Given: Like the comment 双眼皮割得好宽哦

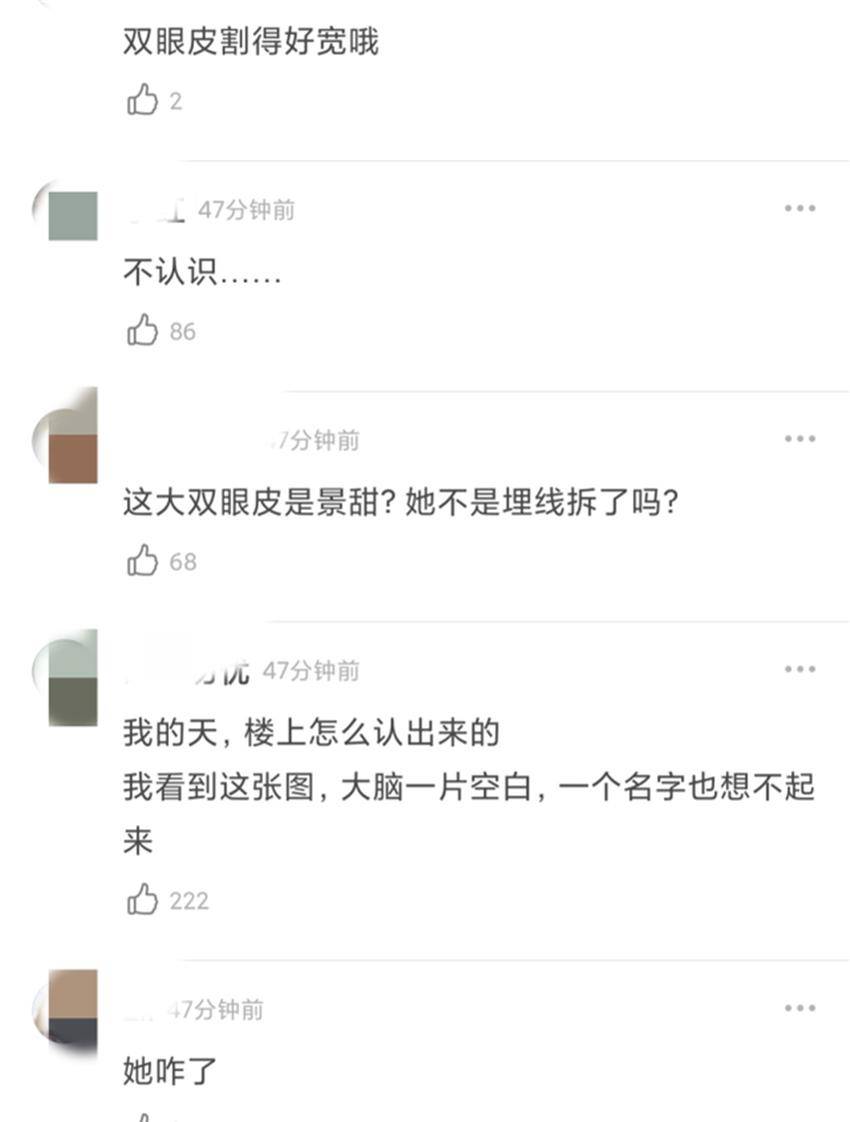Looking at the screenshot, I should (x=143, y=100).
